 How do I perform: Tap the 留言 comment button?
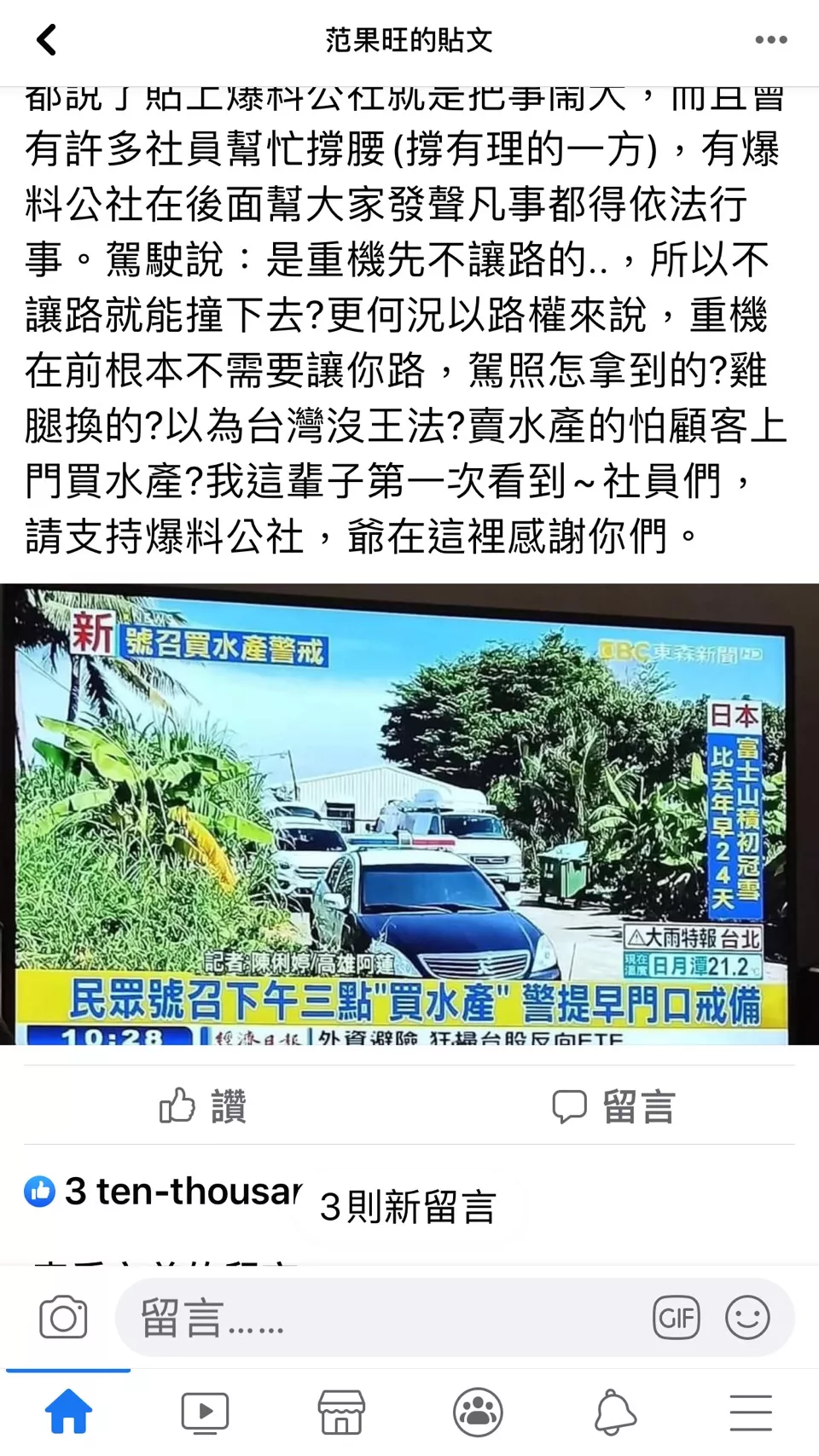tap(614, 1106)
